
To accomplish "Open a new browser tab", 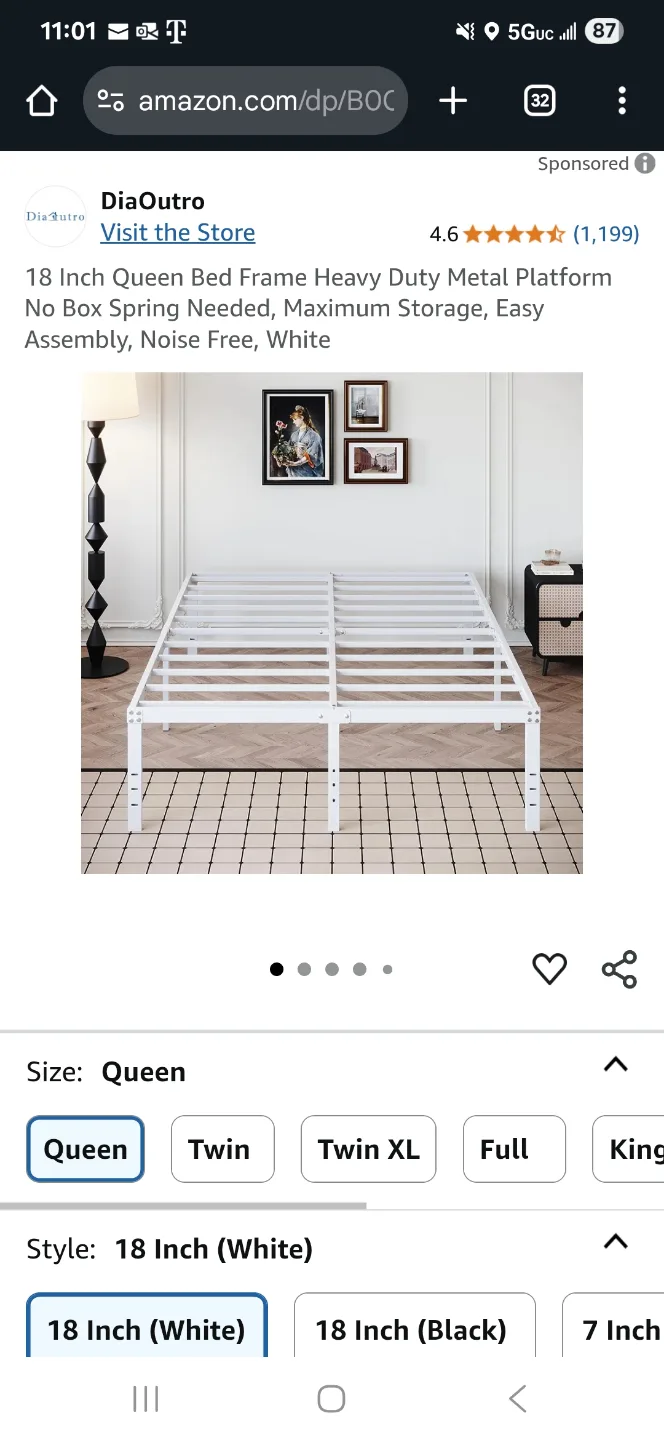I will (453, 101).
